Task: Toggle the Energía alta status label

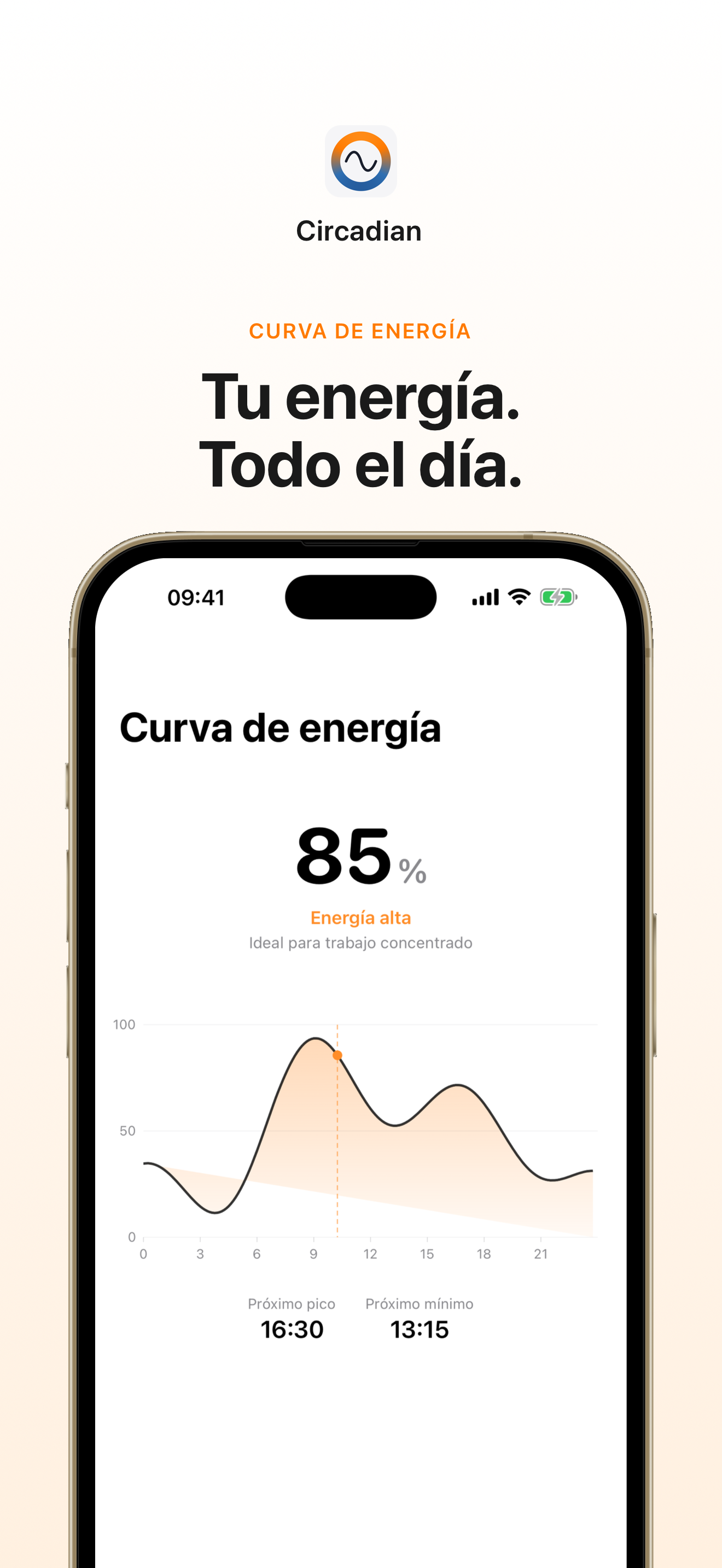Action: pos(360,917)
